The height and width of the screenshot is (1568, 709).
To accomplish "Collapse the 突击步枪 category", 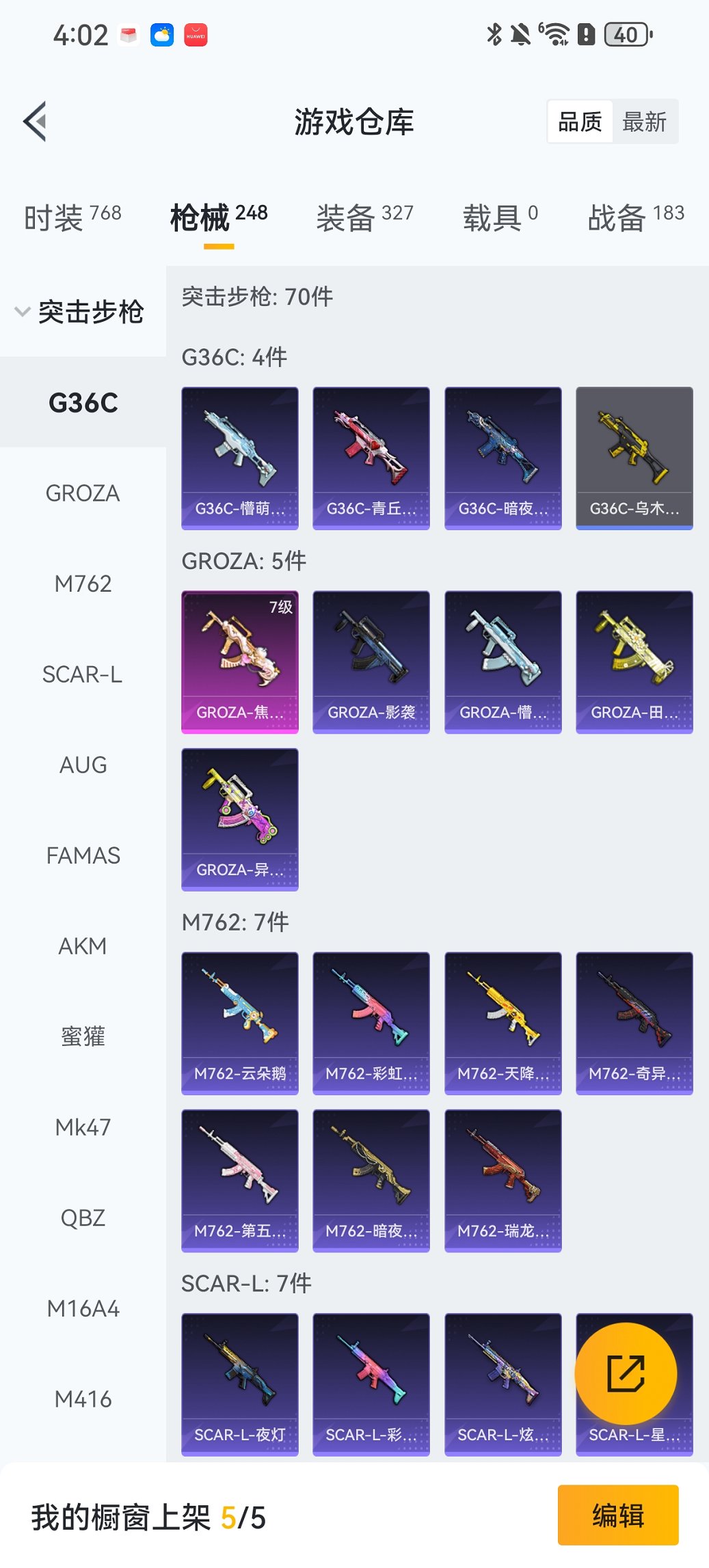I will tap(82, 312).
